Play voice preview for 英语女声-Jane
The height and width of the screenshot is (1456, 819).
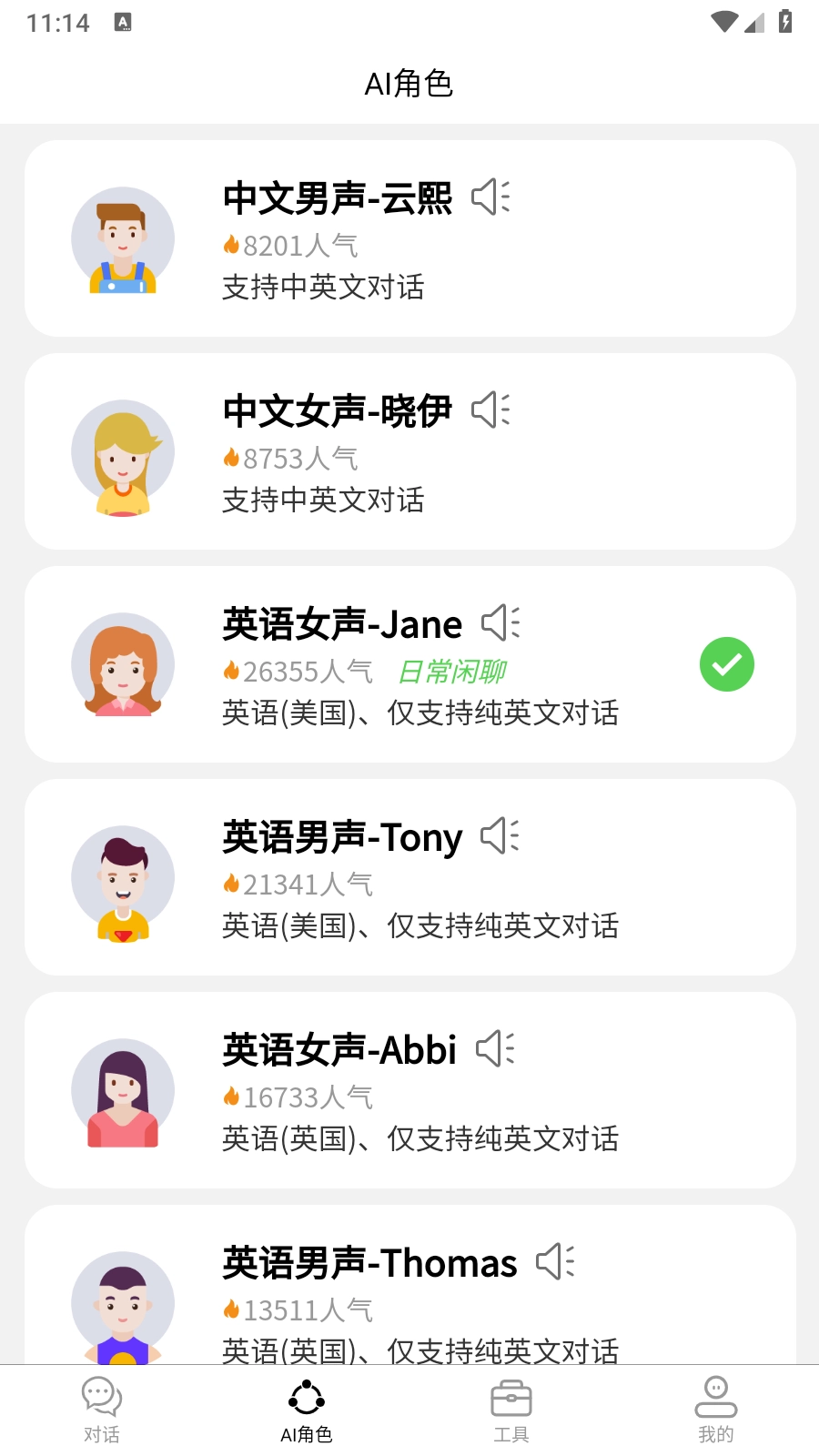pos(501,622)
